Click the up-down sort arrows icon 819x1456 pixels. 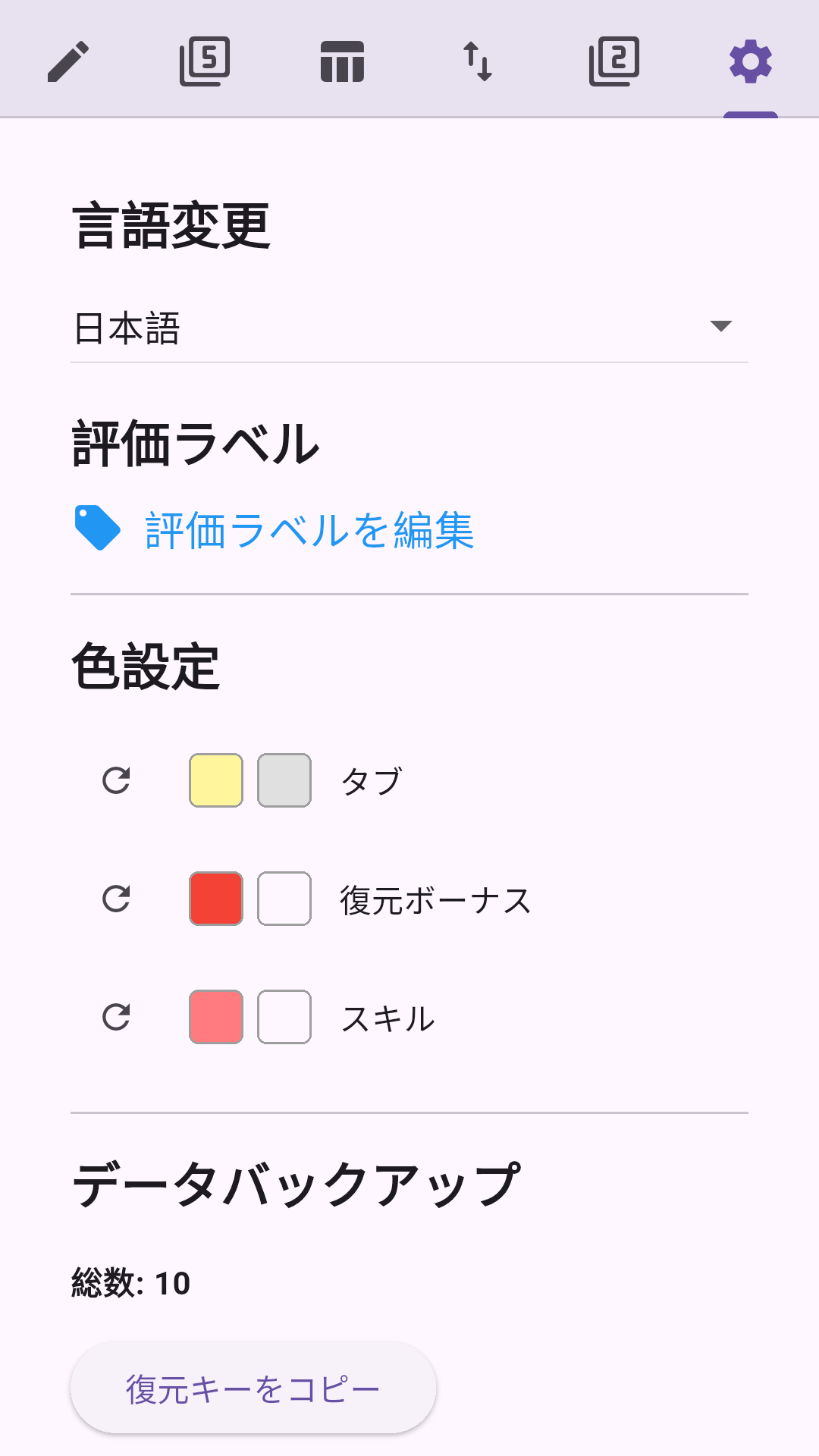click(x=478, y=61)
